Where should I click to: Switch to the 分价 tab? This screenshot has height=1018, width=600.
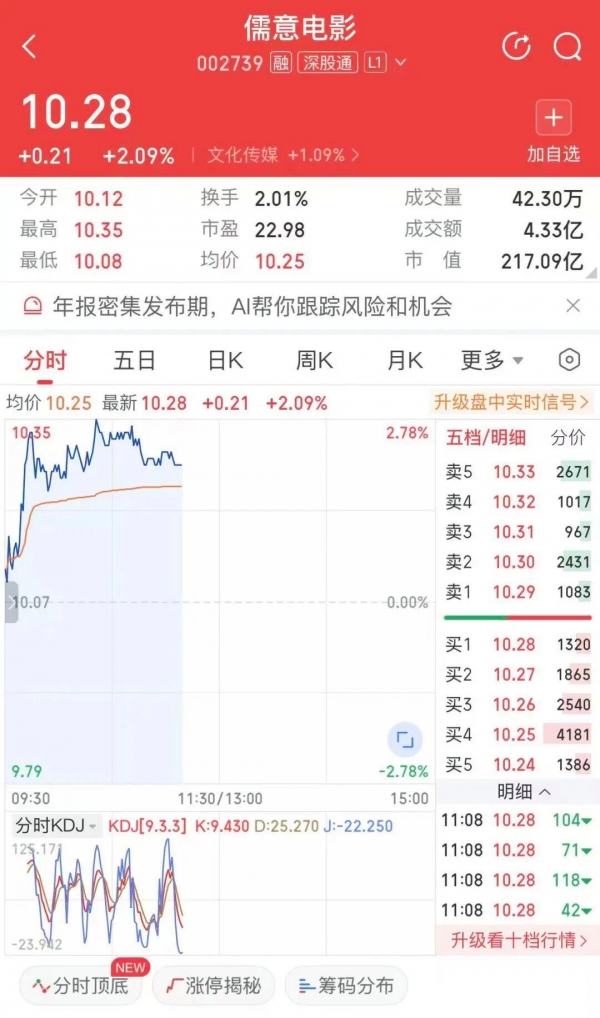pyautogui.click(x=568, y=437)
